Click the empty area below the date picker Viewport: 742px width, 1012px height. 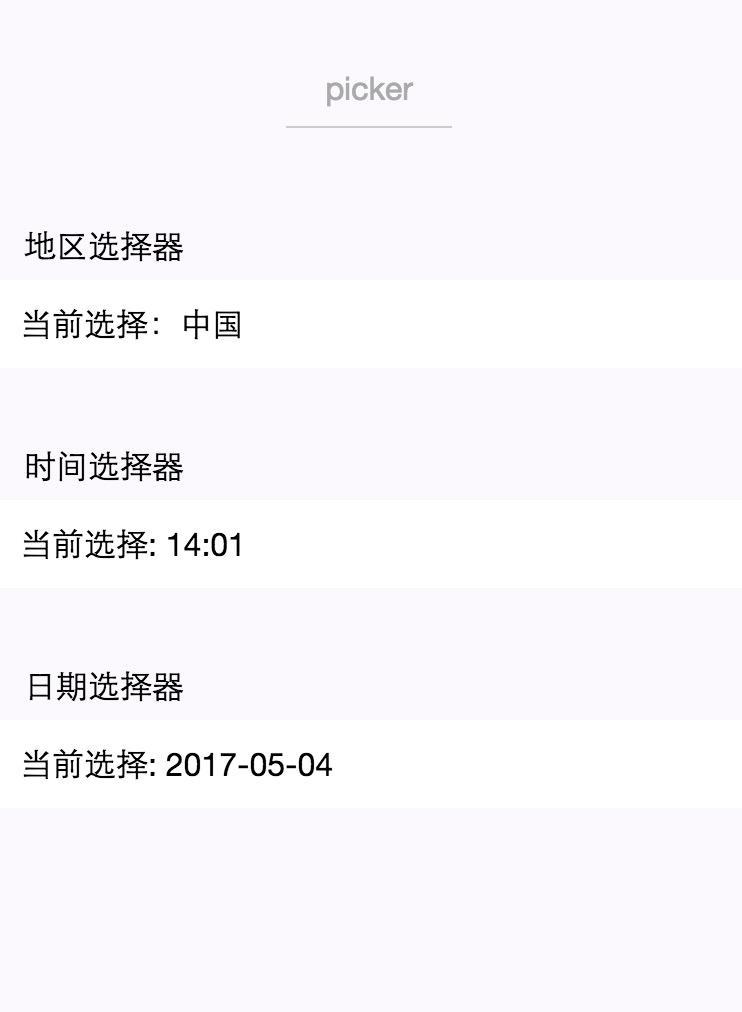click(370, 900)
